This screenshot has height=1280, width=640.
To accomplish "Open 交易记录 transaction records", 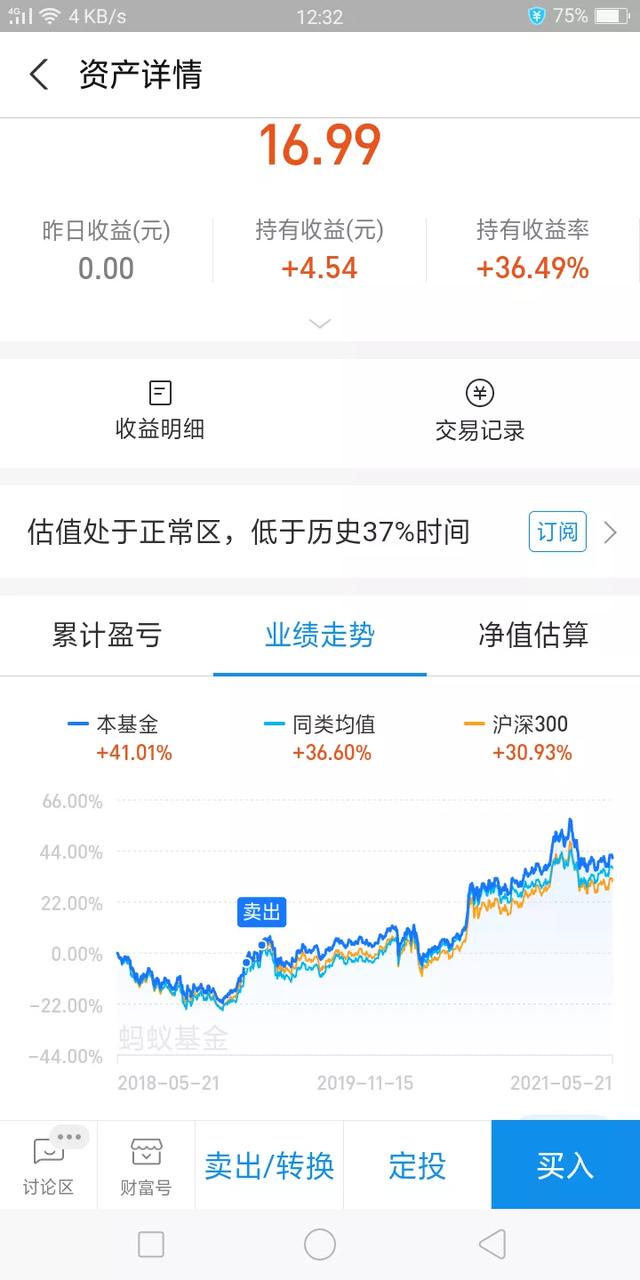I will (480, 411).
